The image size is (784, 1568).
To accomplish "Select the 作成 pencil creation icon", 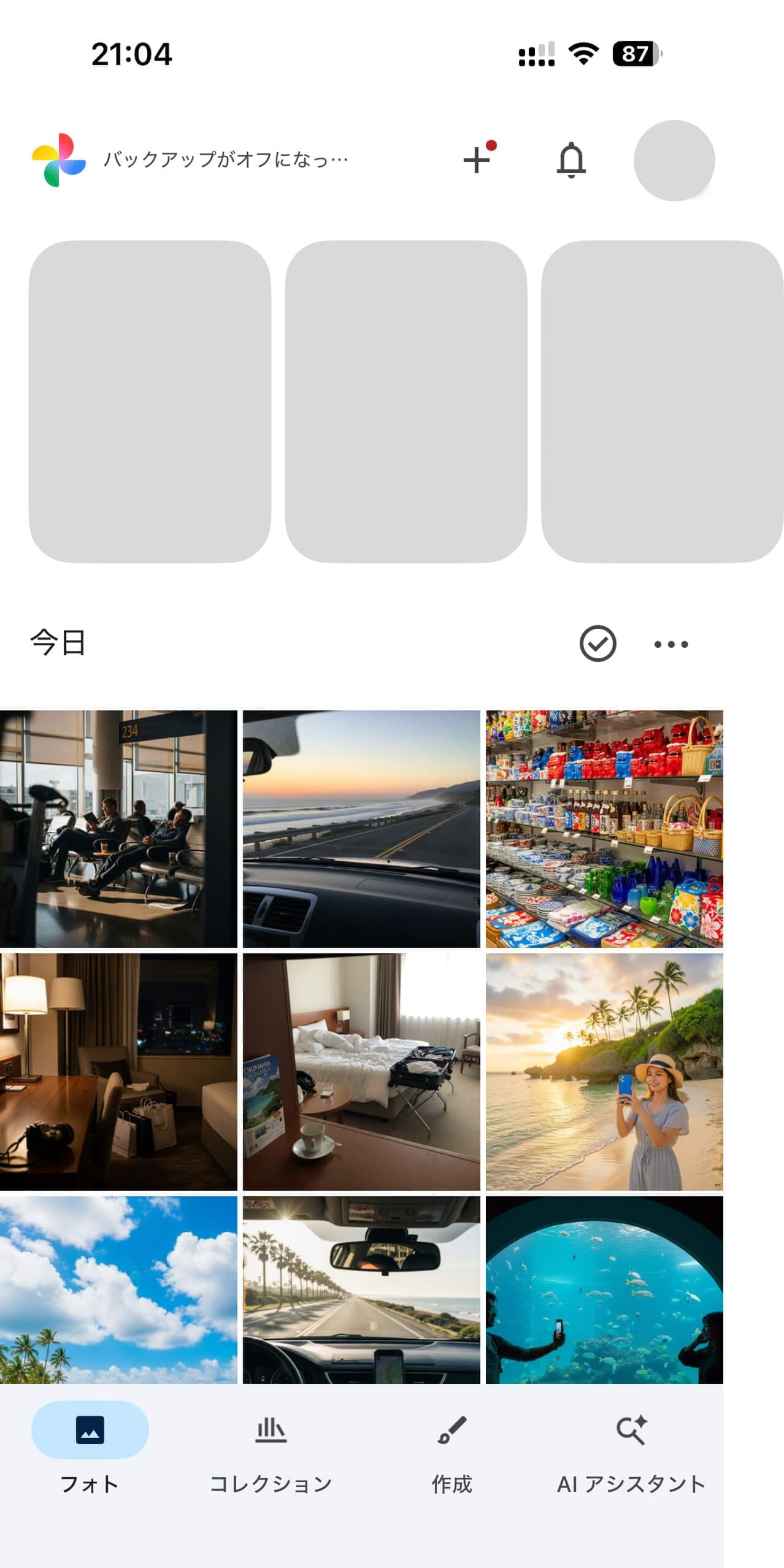I will coord(452,1429).
